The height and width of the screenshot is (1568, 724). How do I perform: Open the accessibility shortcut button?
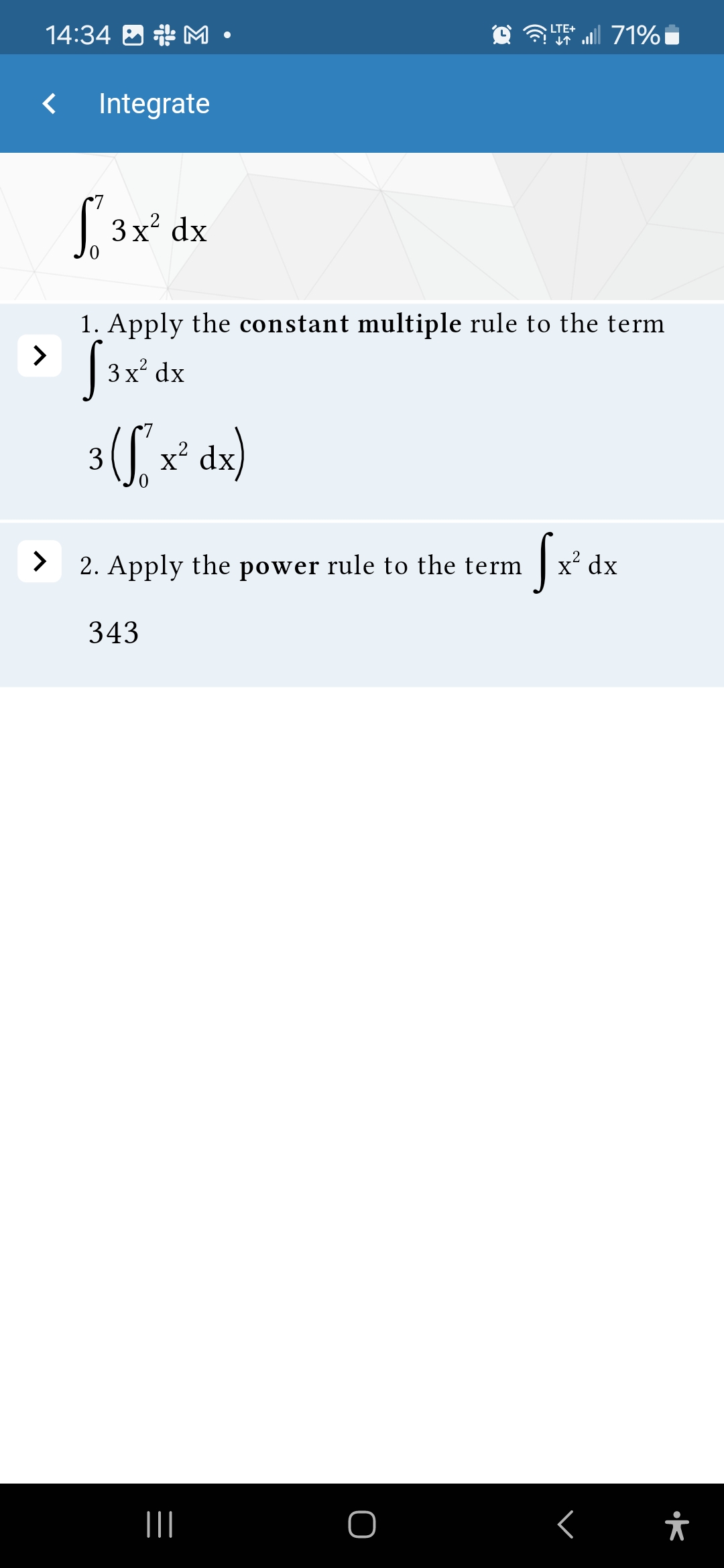click(676, 1526)
